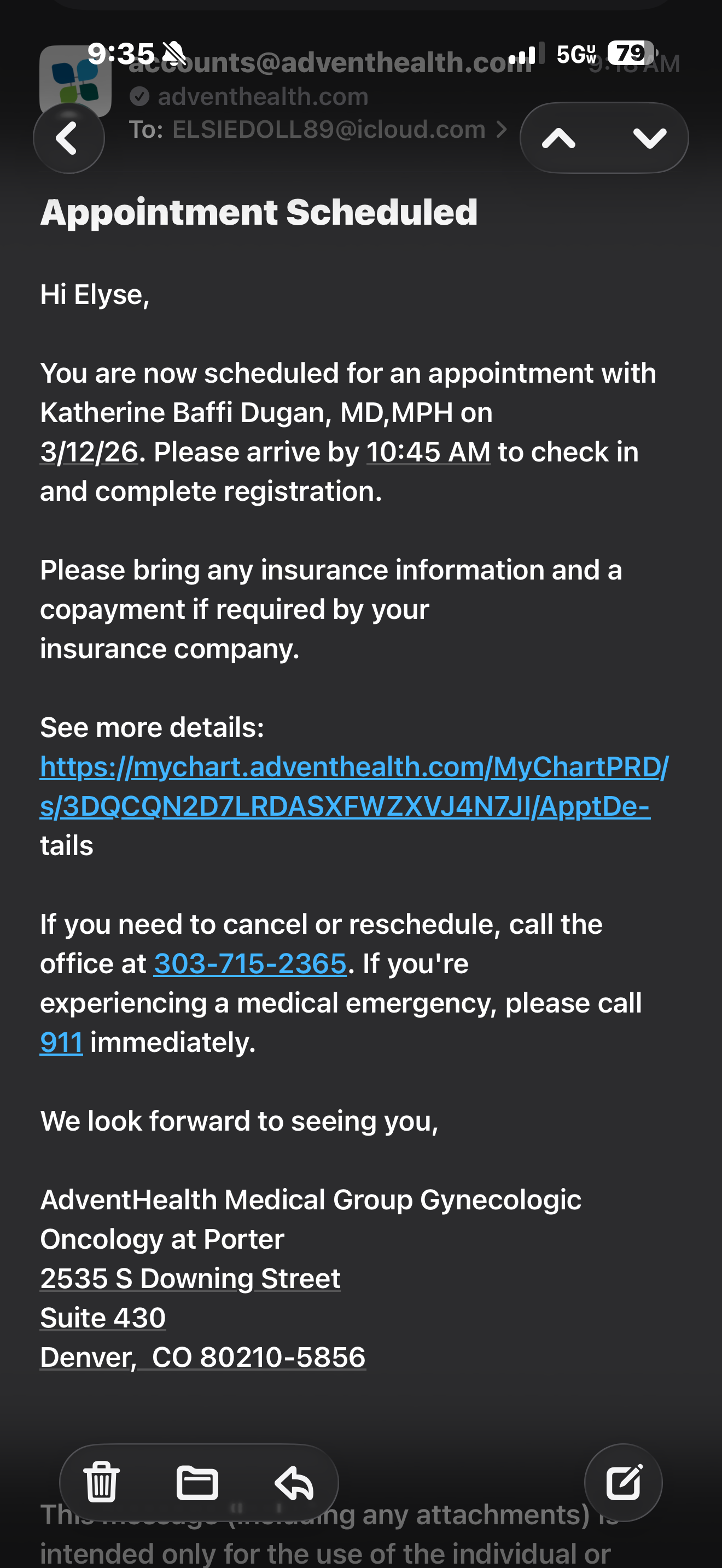Tap the 10:45 AM time link

point(428,452)
